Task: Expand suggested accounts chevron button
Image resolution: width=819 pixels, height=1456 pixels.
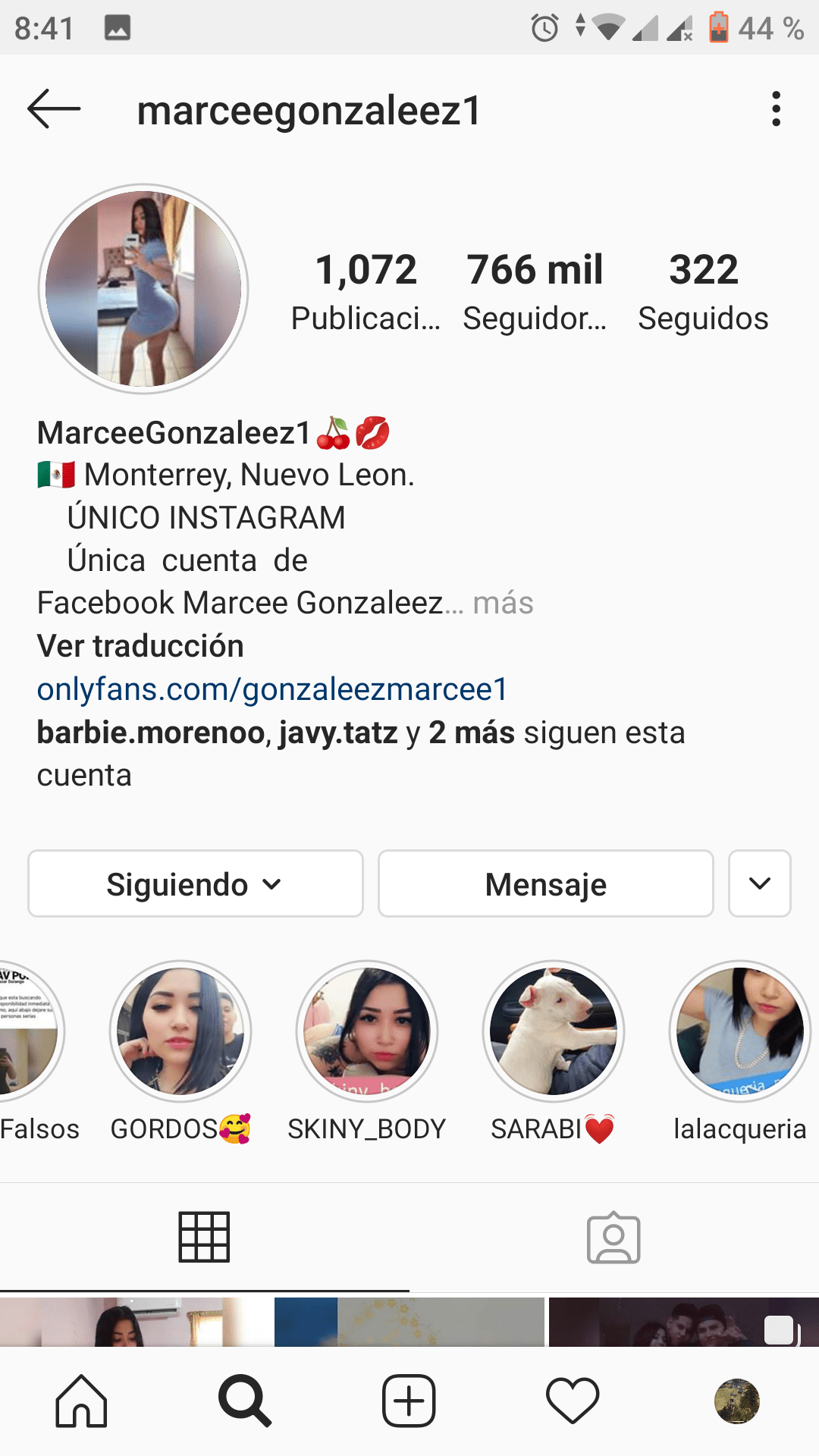Action: pos(759,884)
